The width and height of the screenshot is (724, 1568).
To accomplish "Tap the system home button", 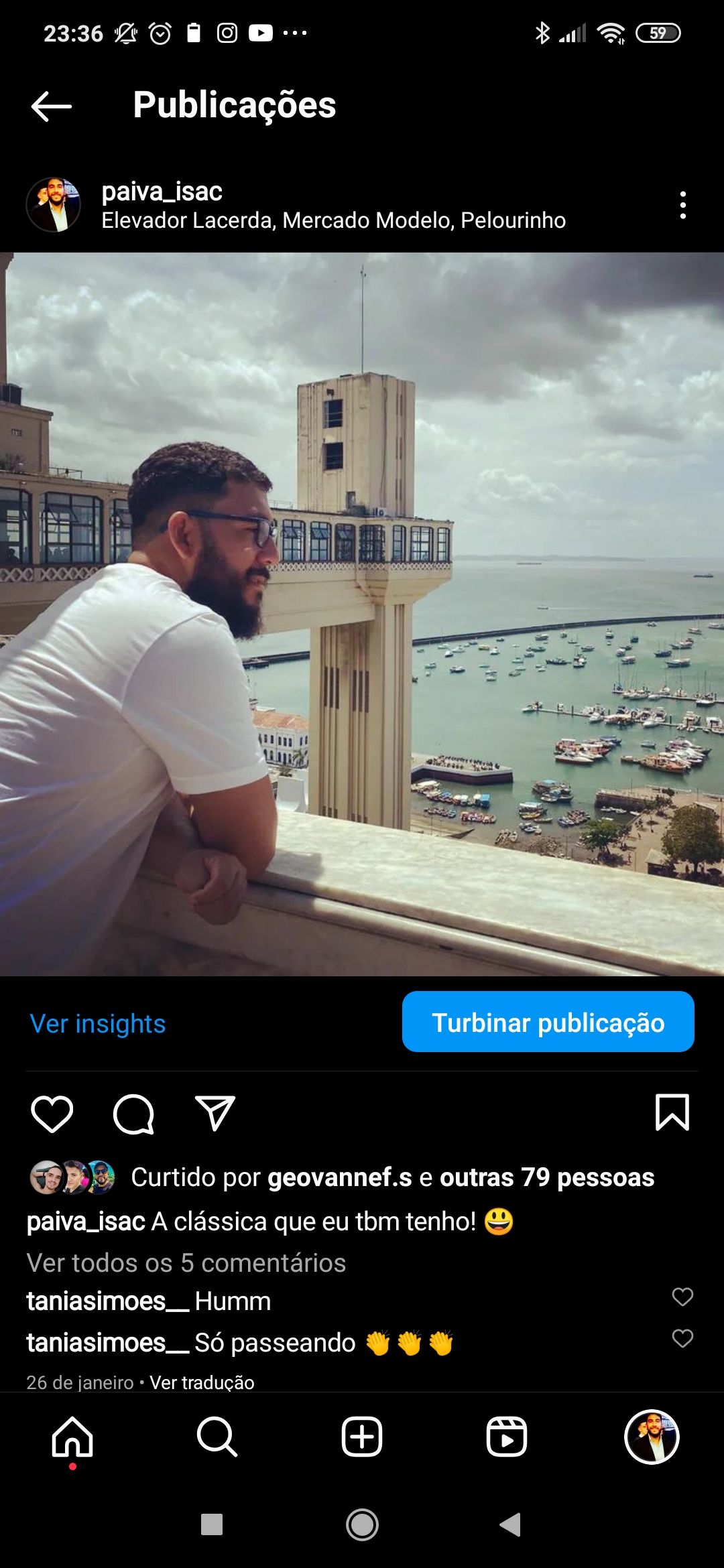I will click(x=362, y=1525).
